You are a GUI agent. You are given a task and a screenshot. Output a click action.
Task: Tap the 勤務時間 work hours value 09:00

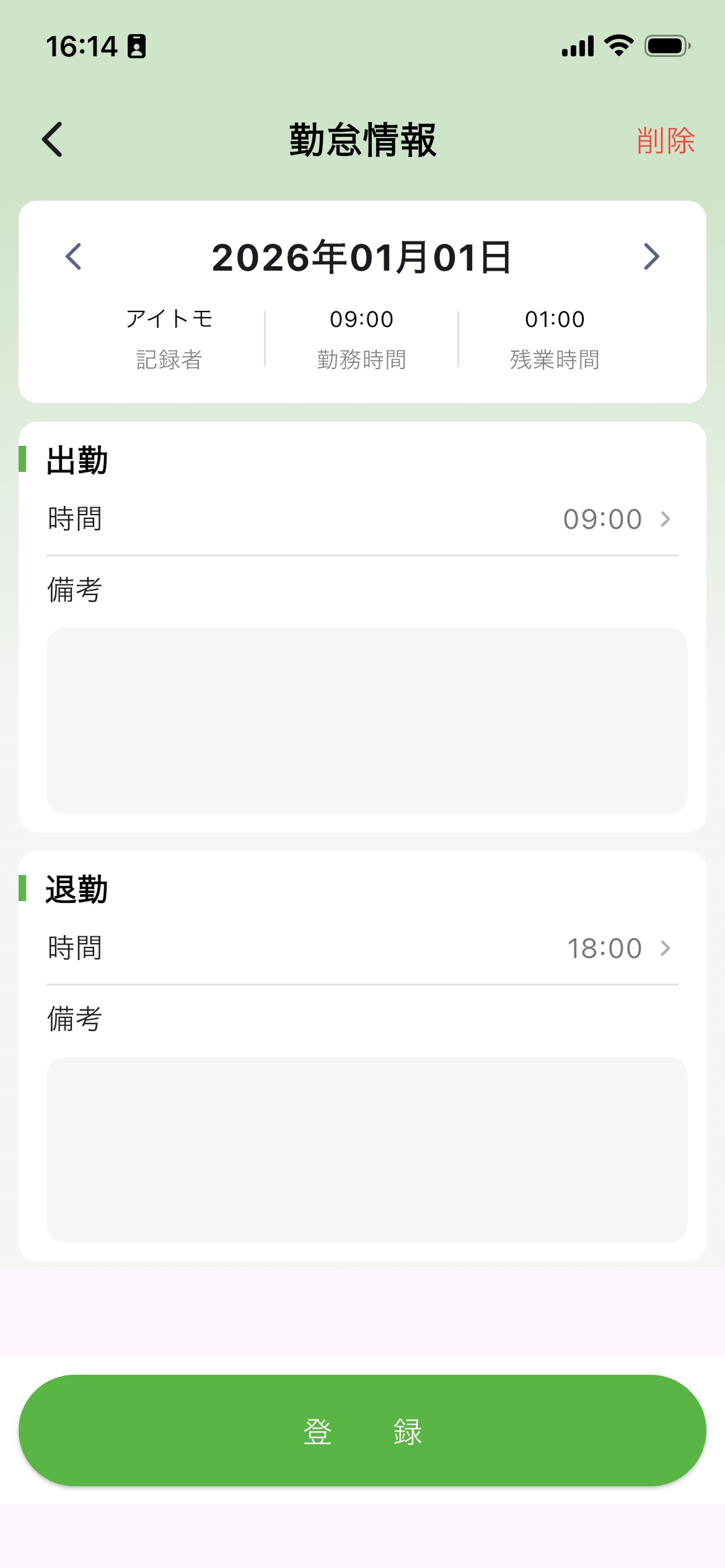coord(361,319)
